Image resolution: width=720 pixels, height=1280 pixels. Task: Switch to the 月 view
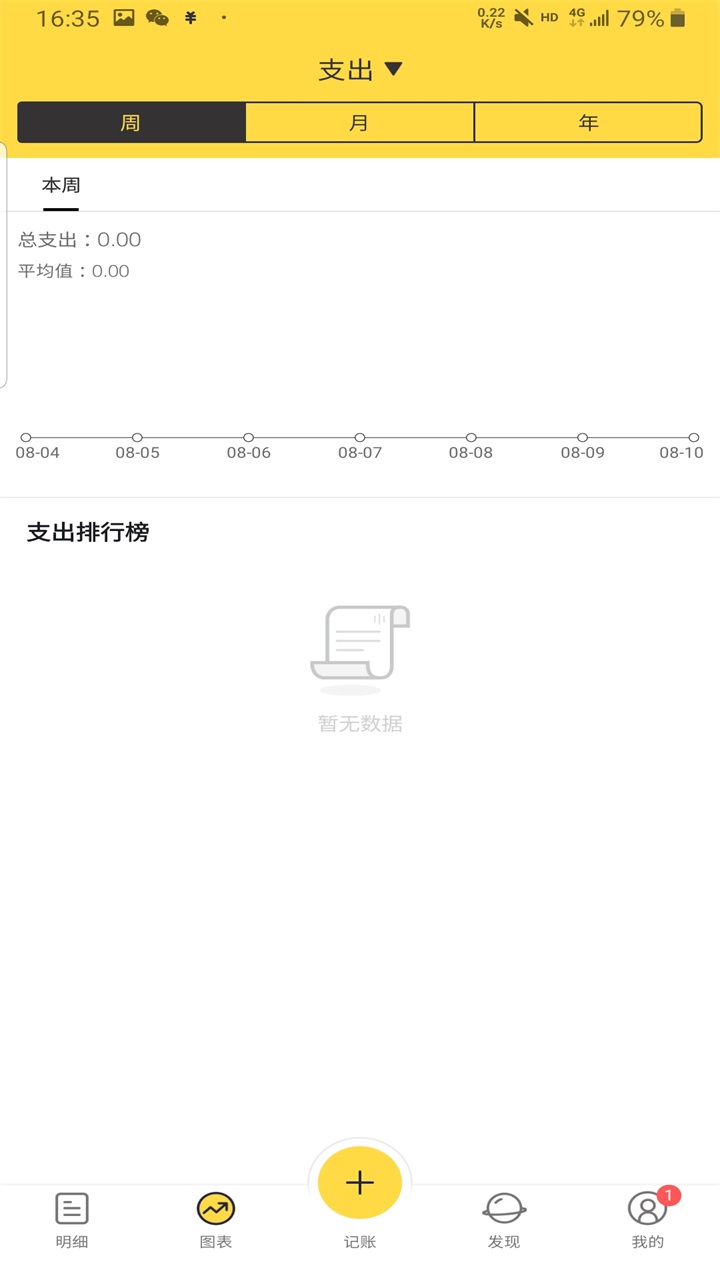359,122
